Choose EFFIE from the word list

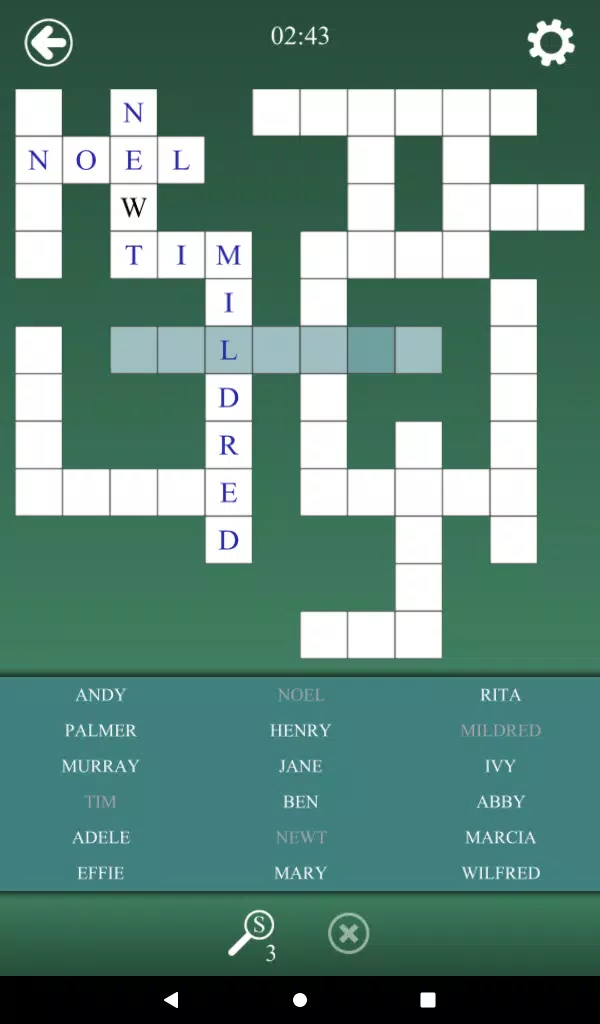point(101,873)
